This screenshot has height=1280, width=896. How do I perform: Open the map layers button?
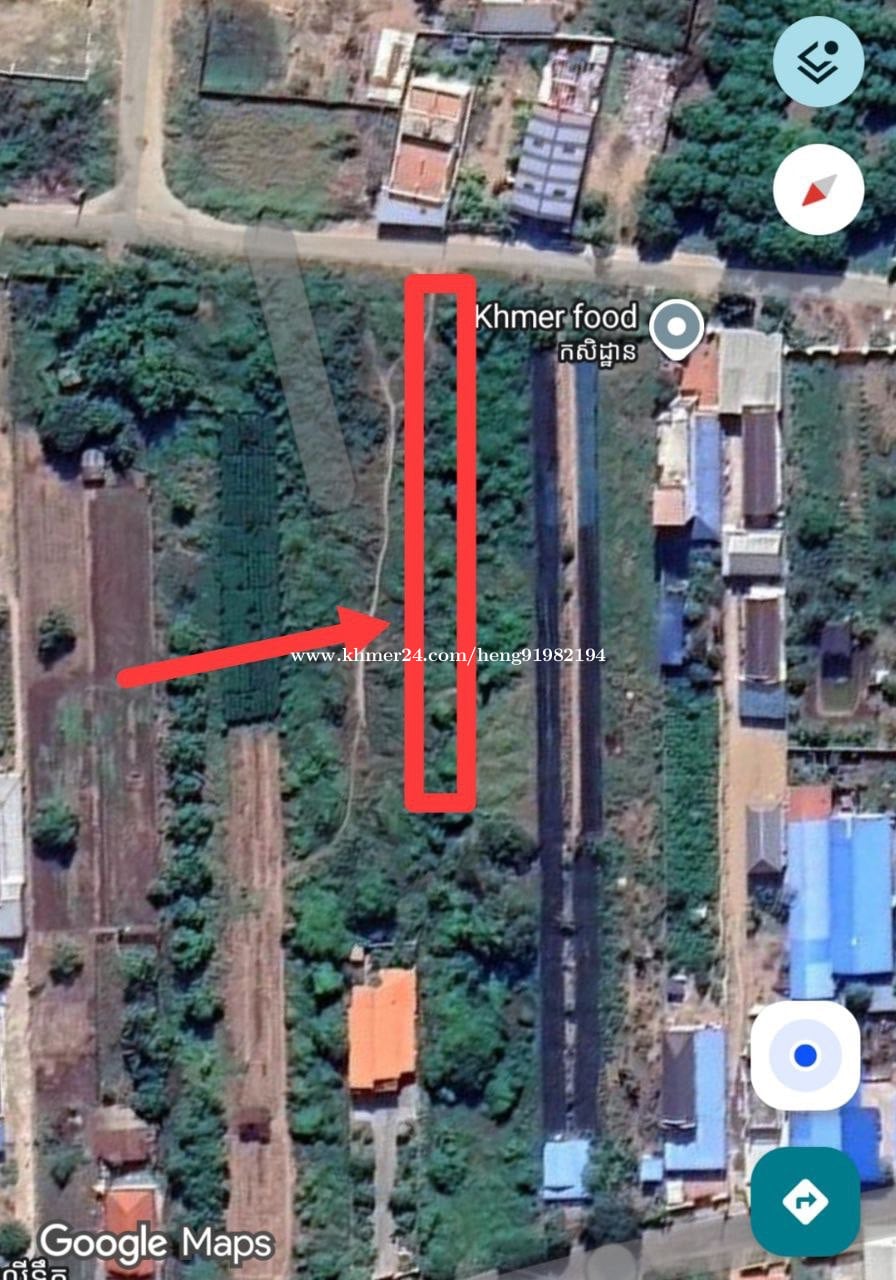pos(818,62)
